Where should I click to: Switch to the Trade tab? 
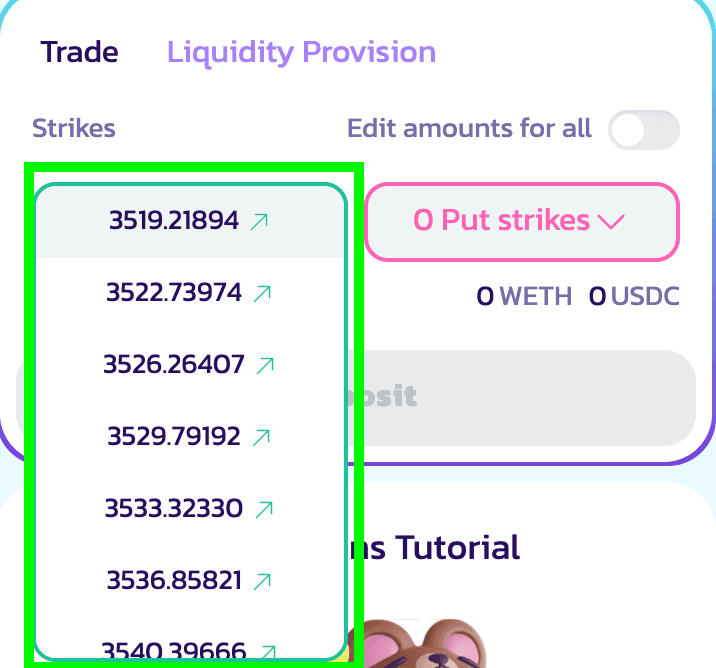pyautogui.click(x=79, y=52)
